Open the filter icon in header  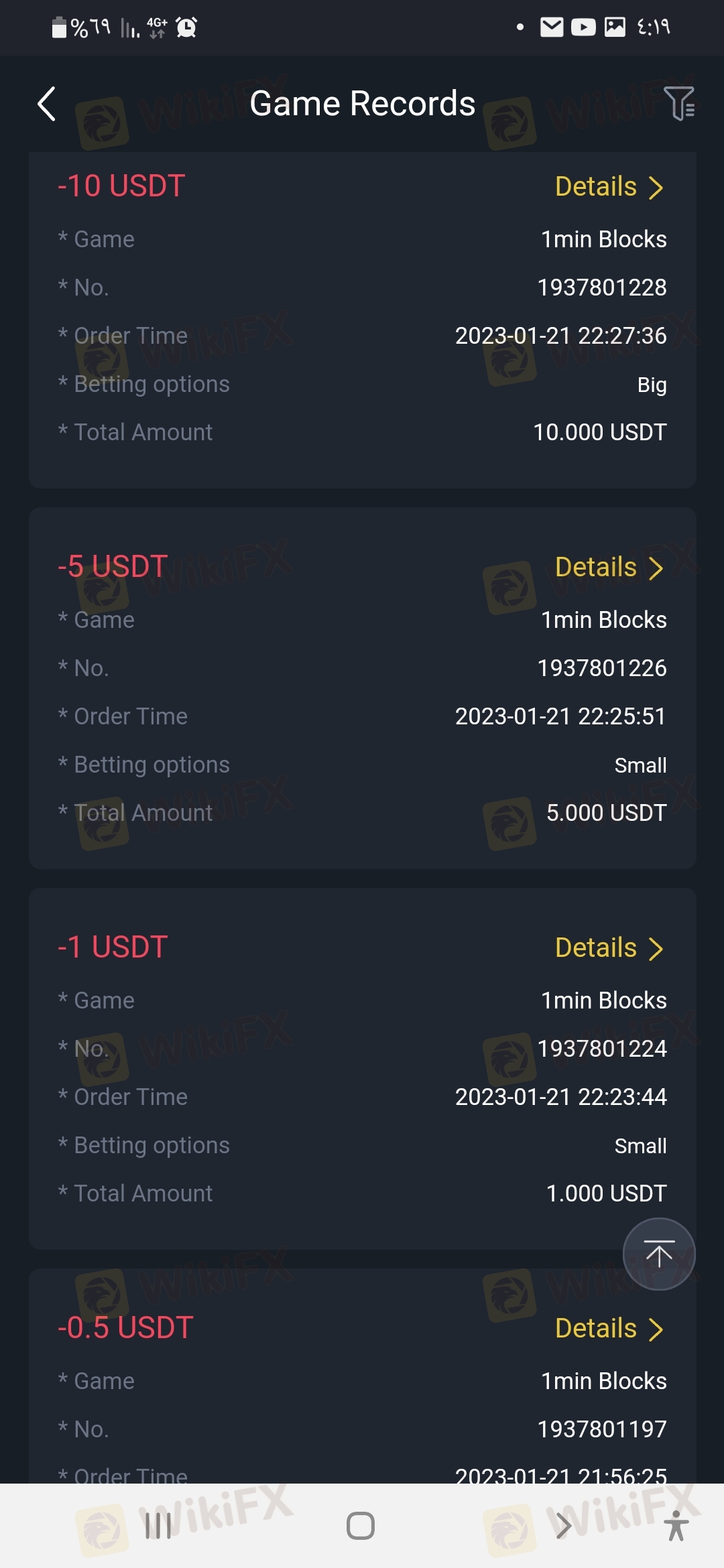[x=679, y=103]
